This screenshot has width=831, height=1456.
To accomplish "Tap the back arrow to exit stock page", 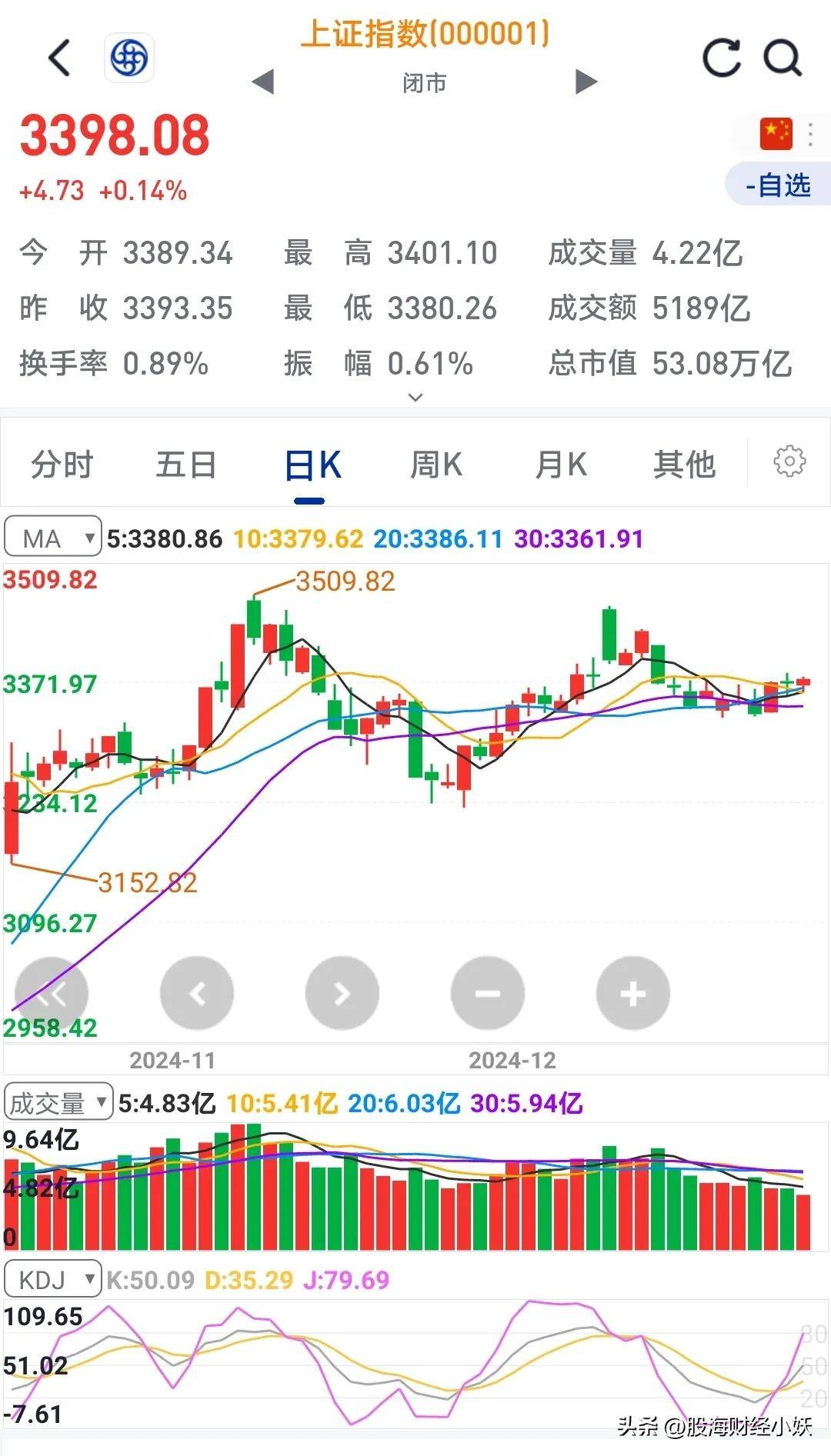I will point(60,58).
